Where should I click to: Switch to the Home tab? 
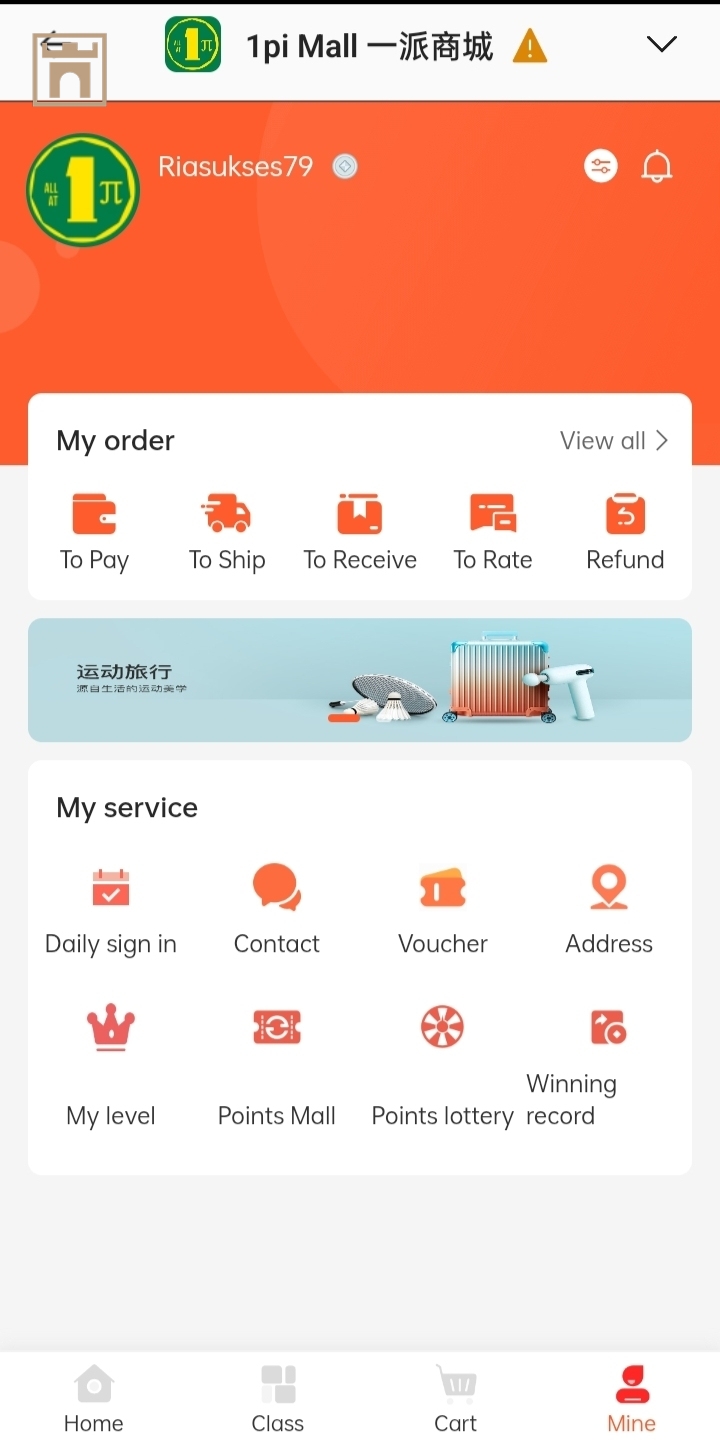click(94, 1400)
